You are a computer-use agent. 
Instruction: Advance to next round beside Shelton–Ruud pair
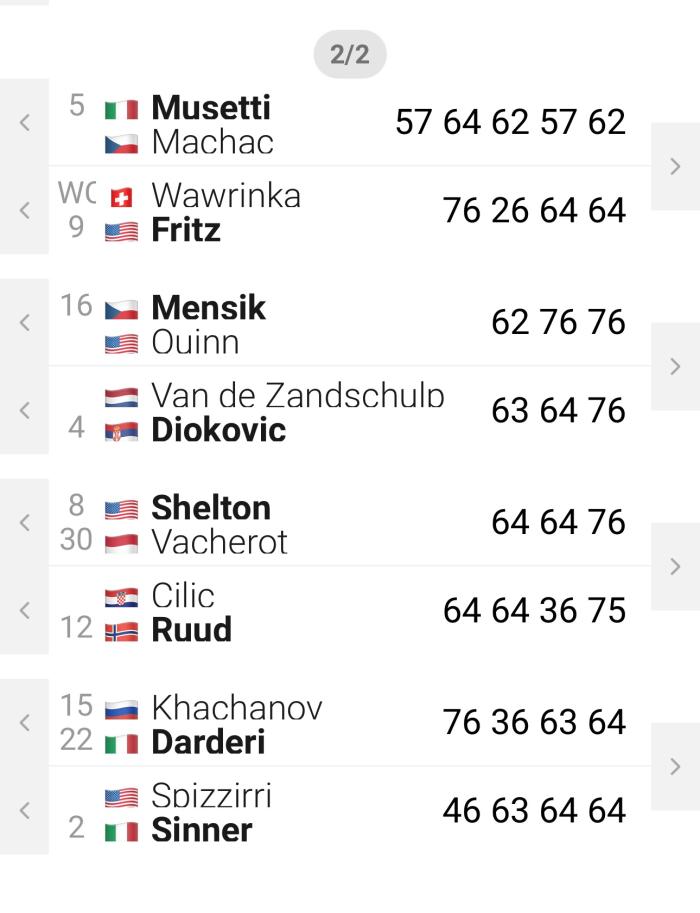pos(675,567)
